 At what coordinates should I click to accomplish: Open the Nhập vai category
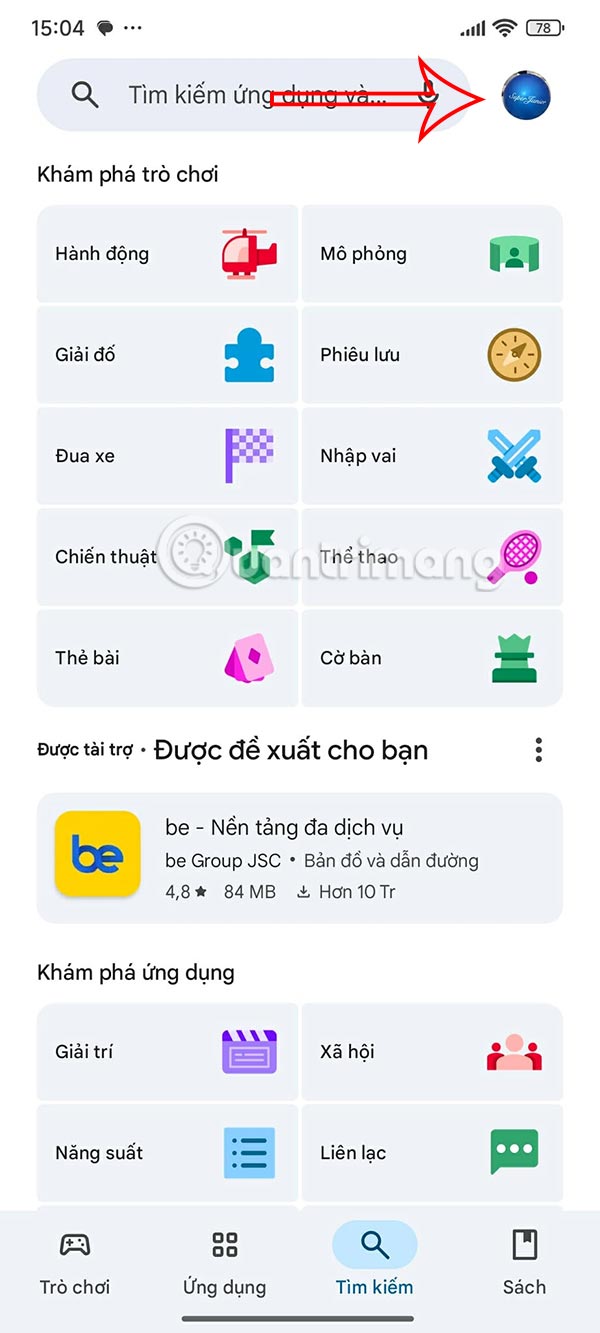[432, 456]
